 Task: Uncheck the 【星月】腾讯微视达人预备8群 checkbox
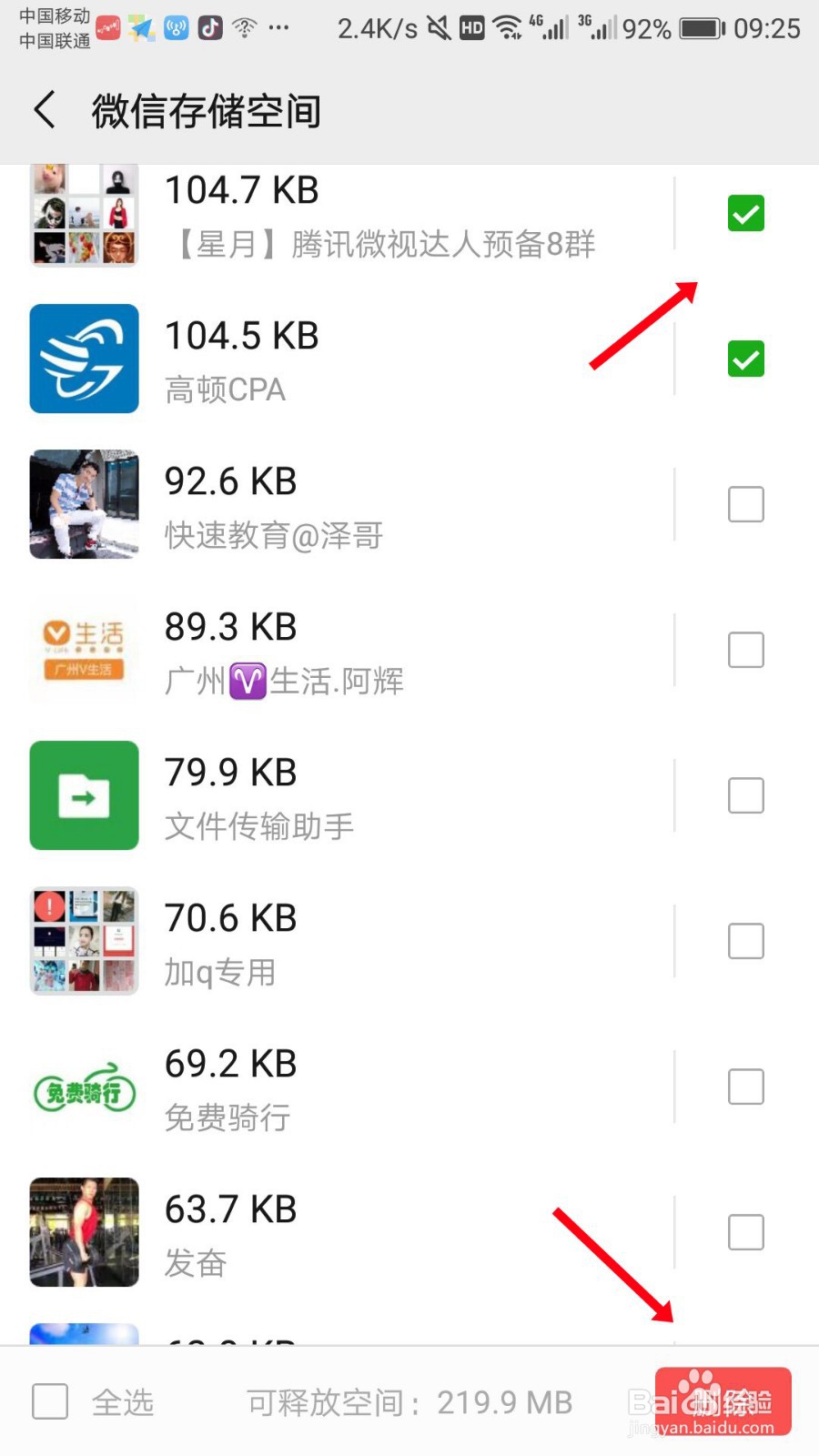pos(745,213)
